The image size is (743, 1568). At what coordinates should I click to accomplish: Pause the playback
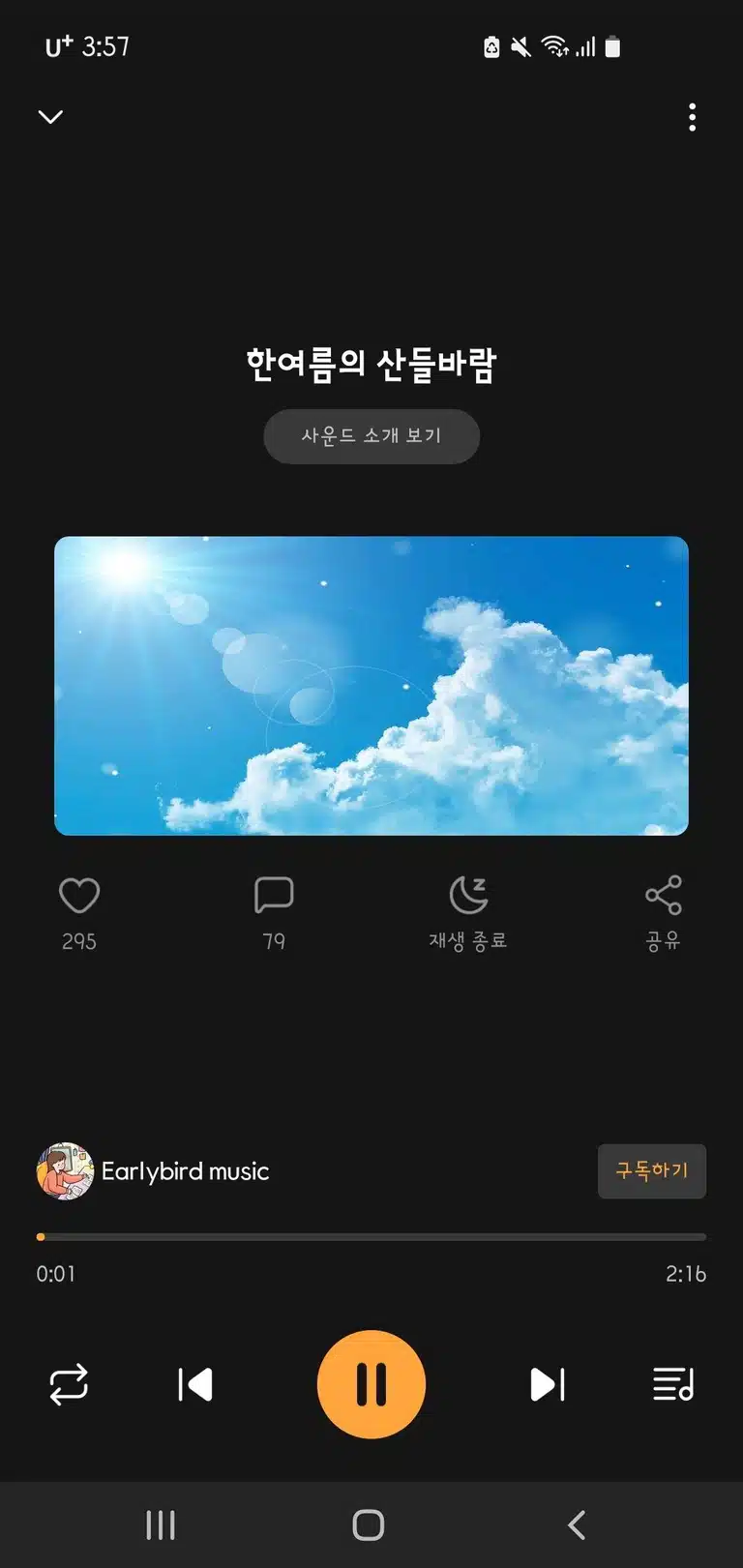371,1384
